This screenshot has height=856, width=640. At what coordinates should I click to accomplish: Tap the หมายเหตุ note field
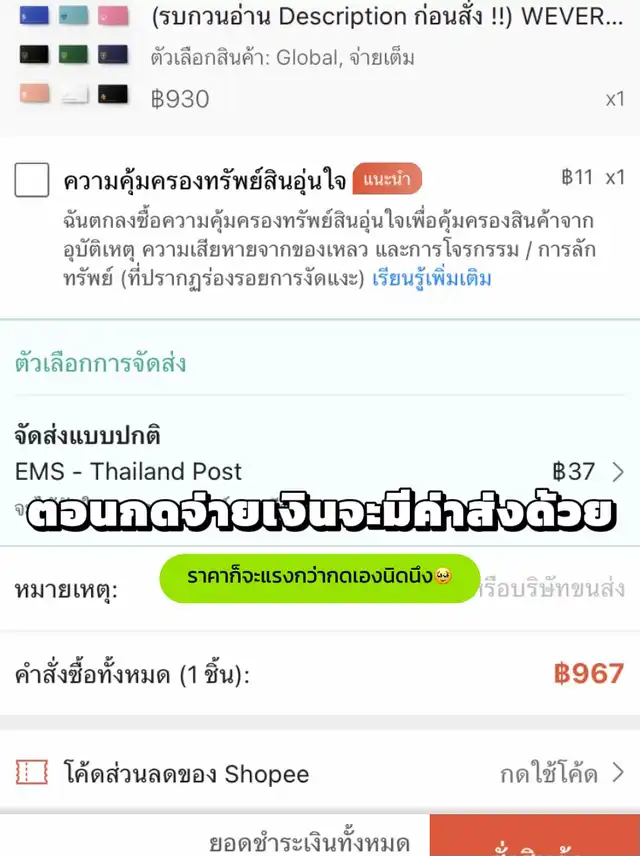click(x=320, y=589)
